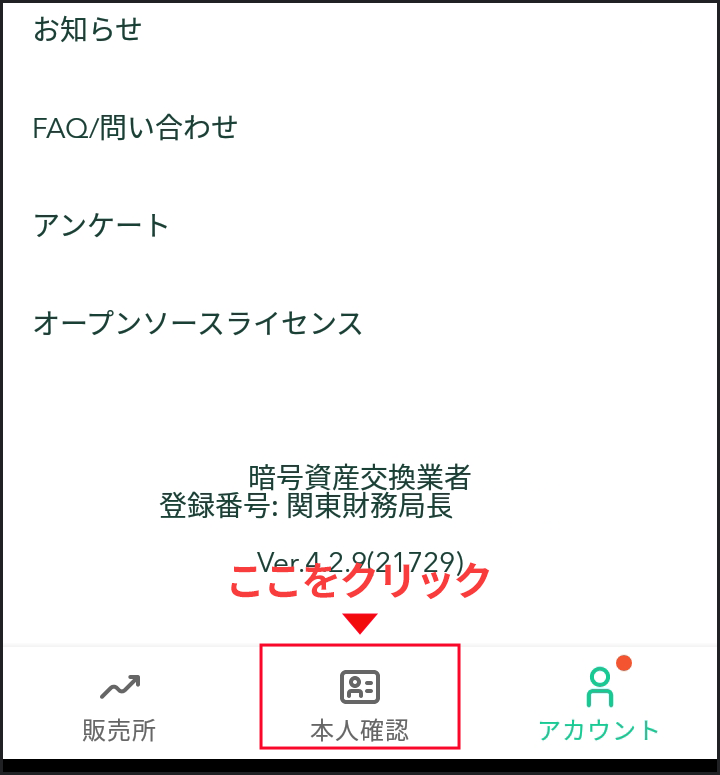Go to the 本人確認 tab

click(360, 706)
